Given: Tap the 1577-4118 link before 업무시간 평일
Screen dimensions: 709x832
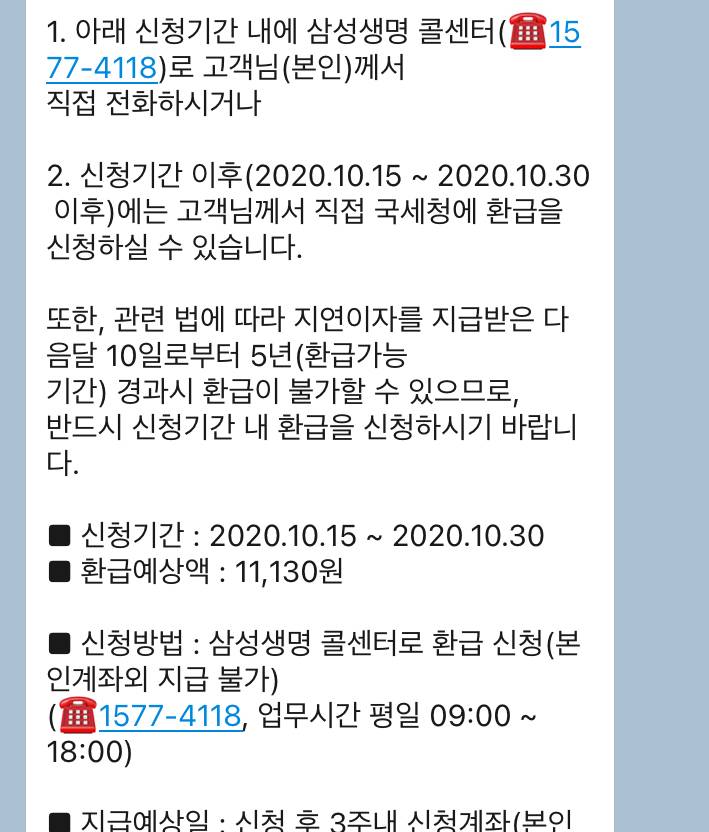Looking at the screenshot, I should click(170, 716).
